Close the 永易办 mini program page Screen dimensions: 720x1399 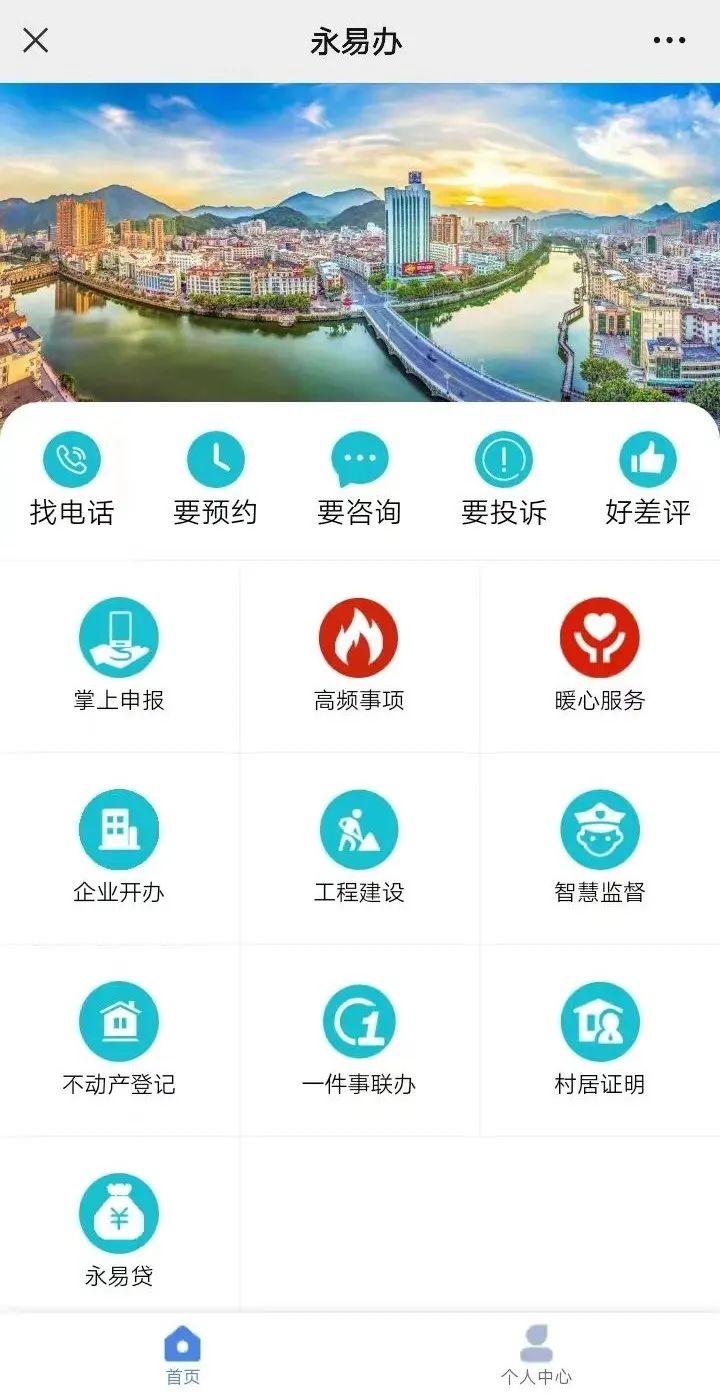[x=36, y=41]
